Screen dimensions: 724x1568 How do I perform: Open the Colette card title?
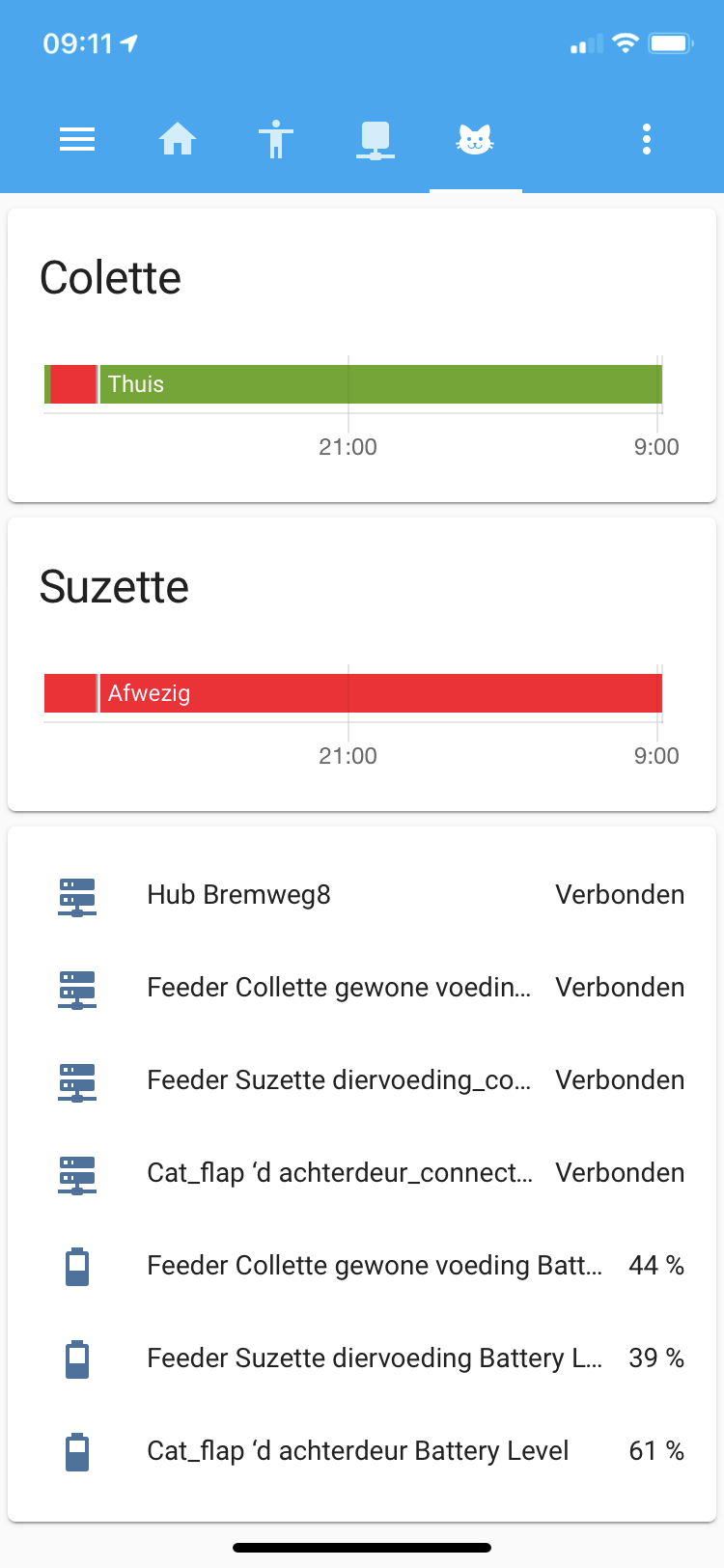(111, 278)
